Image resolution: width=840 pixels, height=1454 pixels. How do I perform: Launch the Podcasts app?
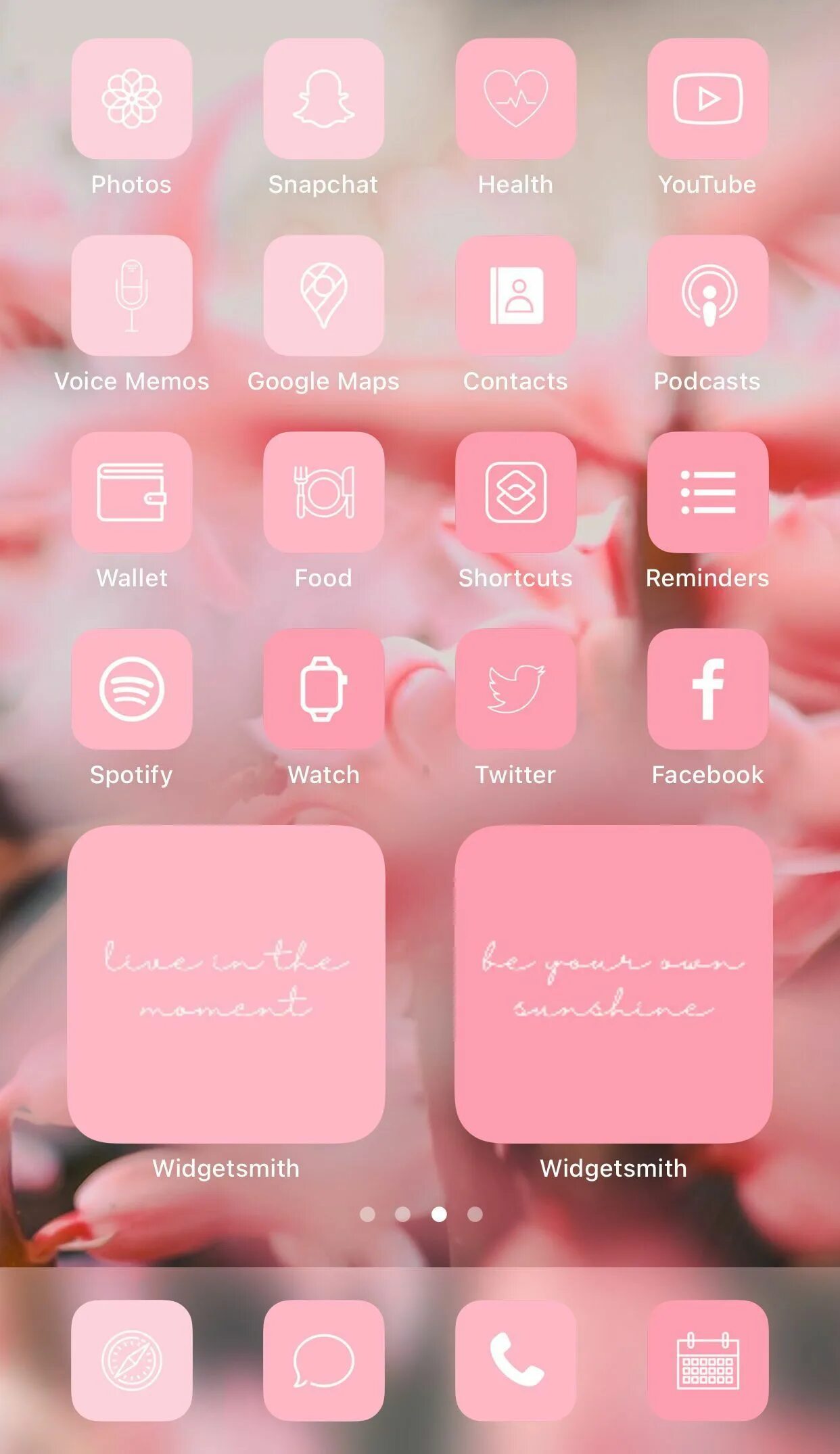(x=707, y=296)
